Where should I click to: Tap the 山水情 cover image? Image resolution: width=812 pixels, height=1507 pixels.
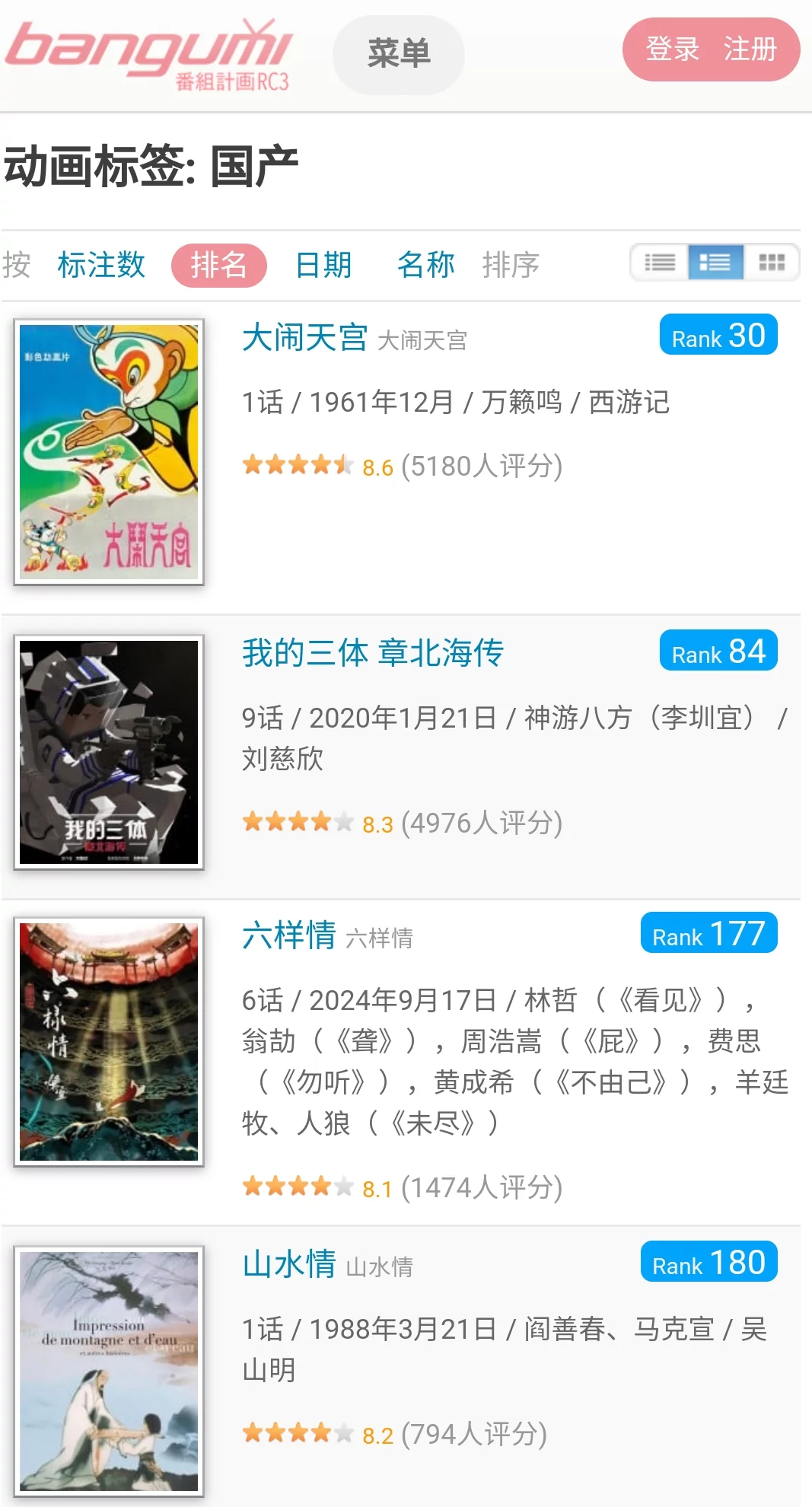tap(109, 1371)
